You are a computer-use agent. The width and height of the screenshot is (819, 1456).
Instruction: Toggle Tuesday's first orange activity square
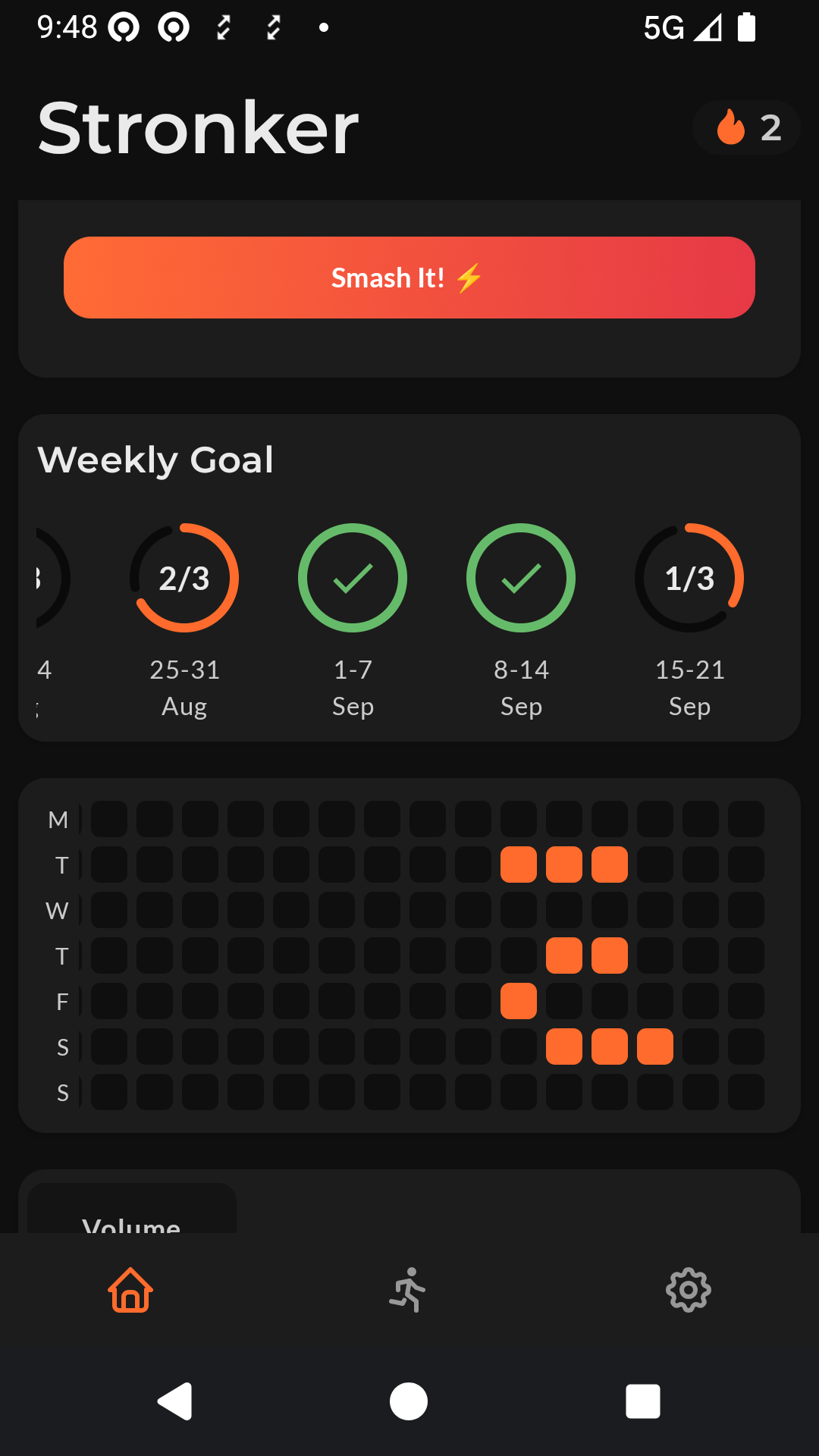pyautogui.click(x=519, y=863)
